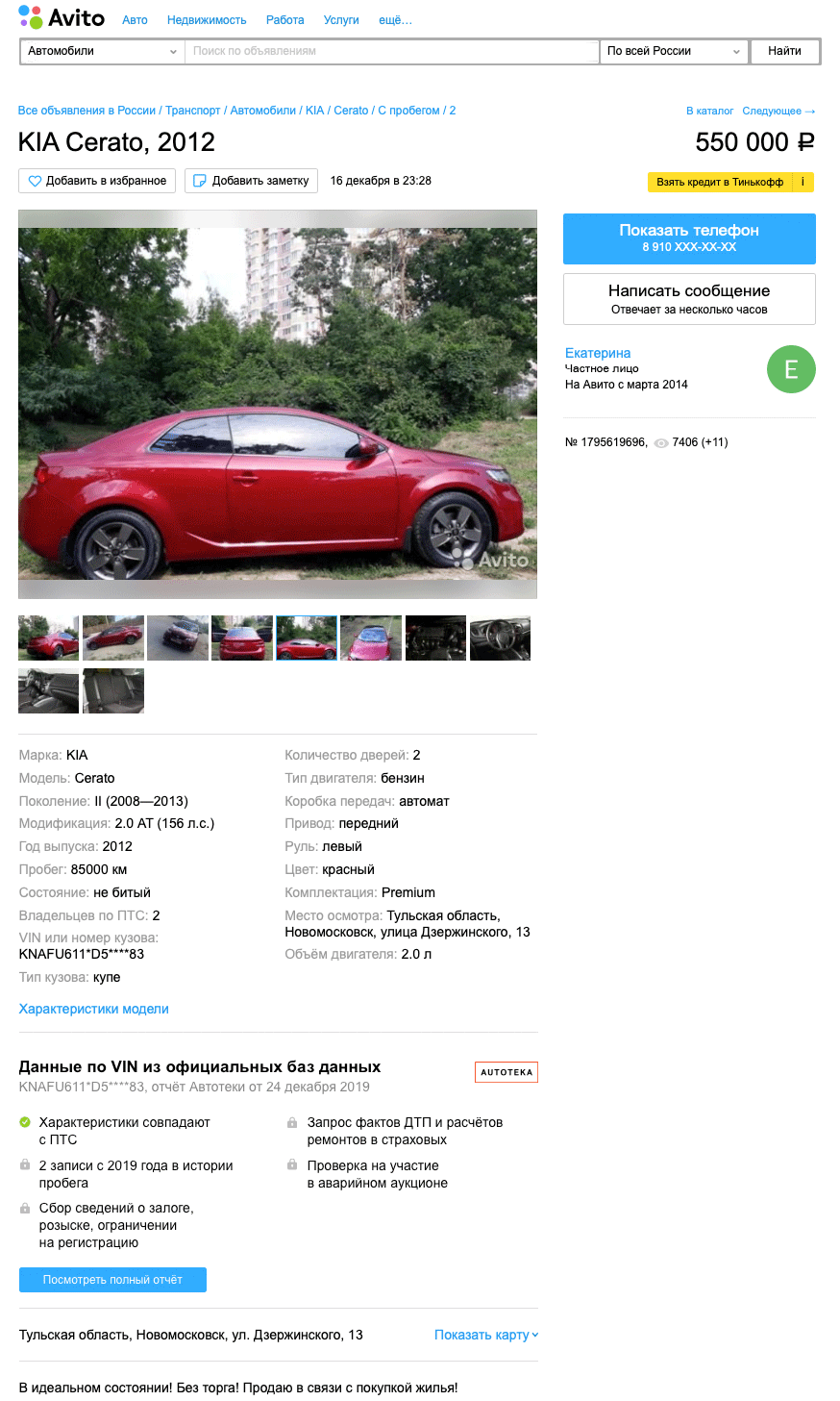Tap Написать сообщение to message seller

(689, 299)
